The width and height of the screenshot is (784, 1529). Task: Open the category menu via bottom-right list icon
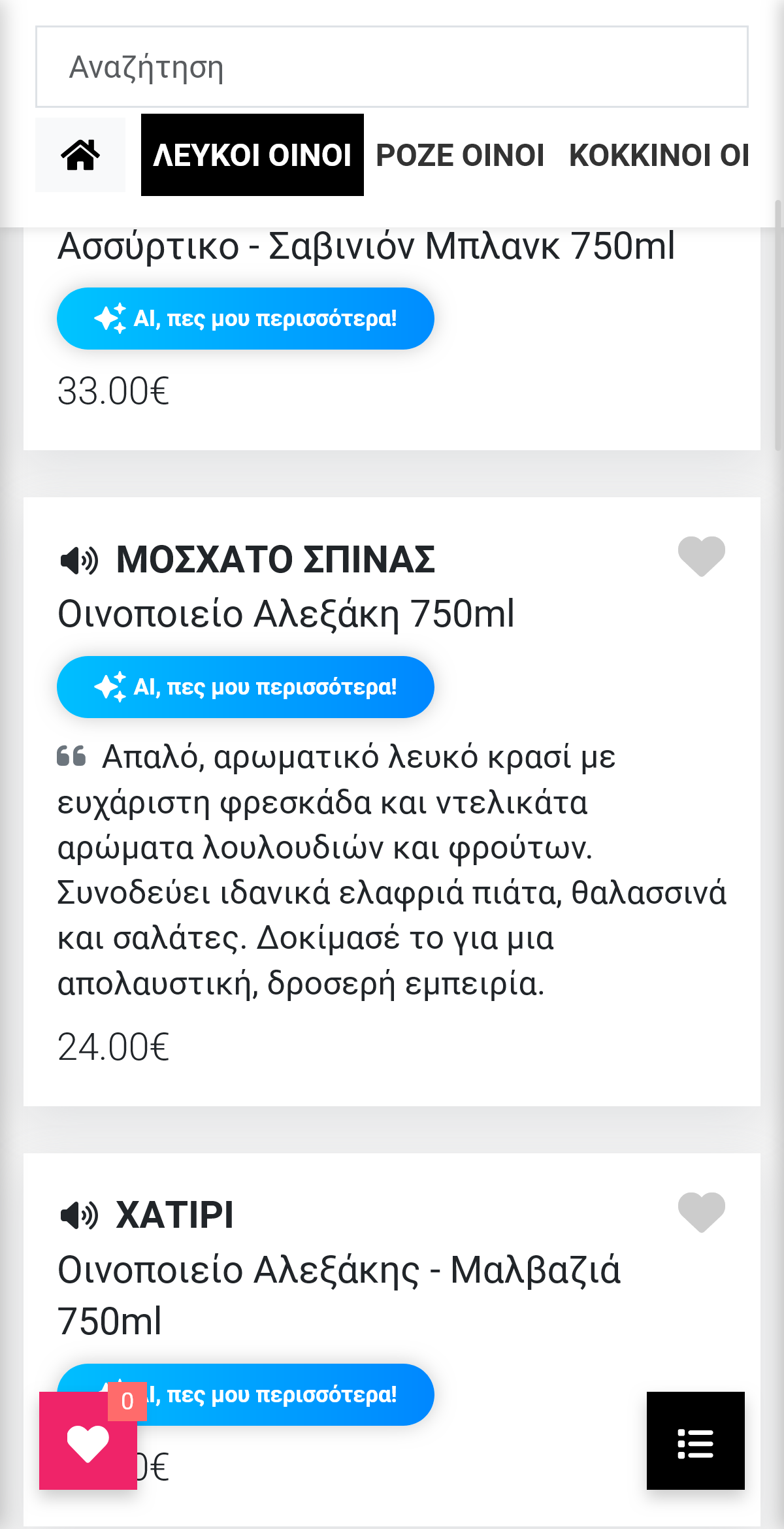click(x=696, y=1444)
